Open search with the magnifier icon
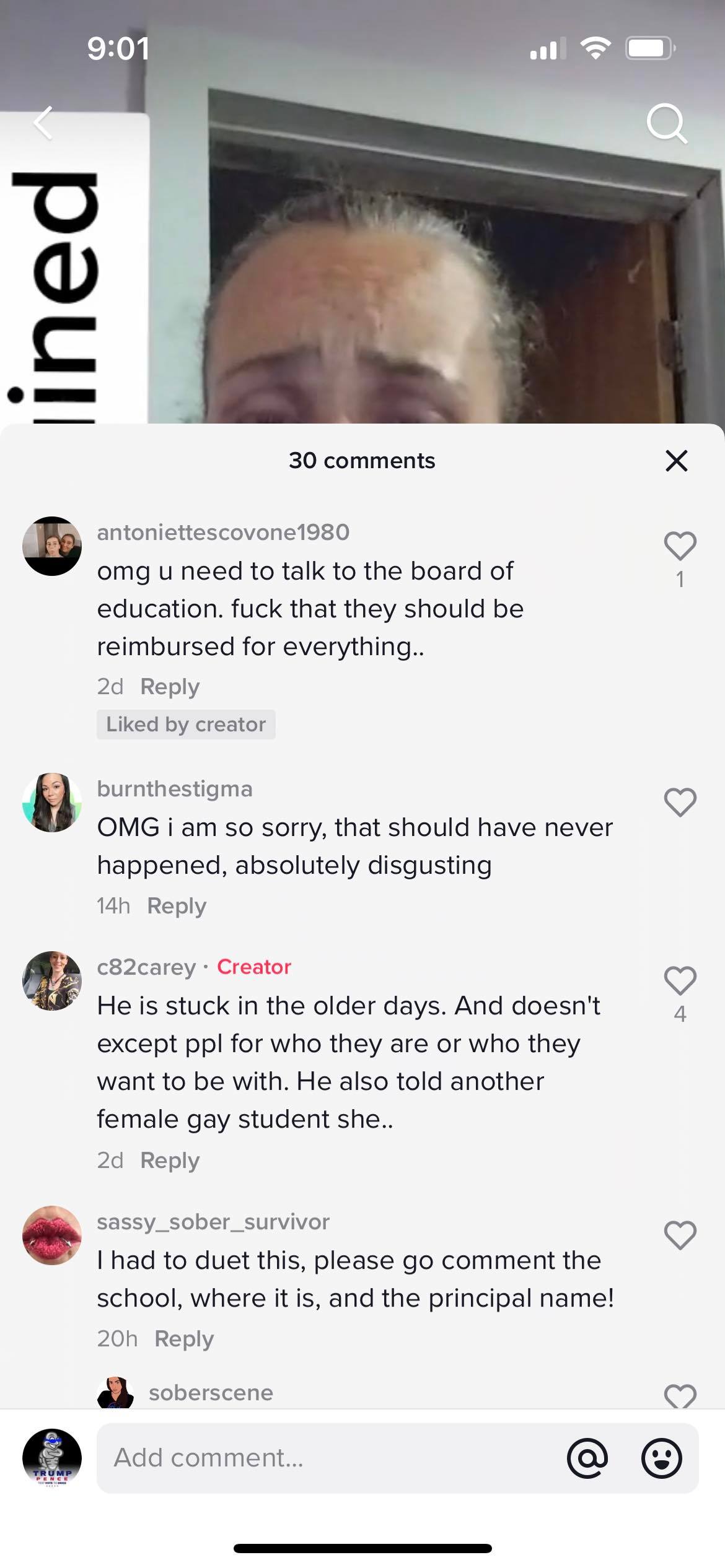725x1568 pixels. 667,123
